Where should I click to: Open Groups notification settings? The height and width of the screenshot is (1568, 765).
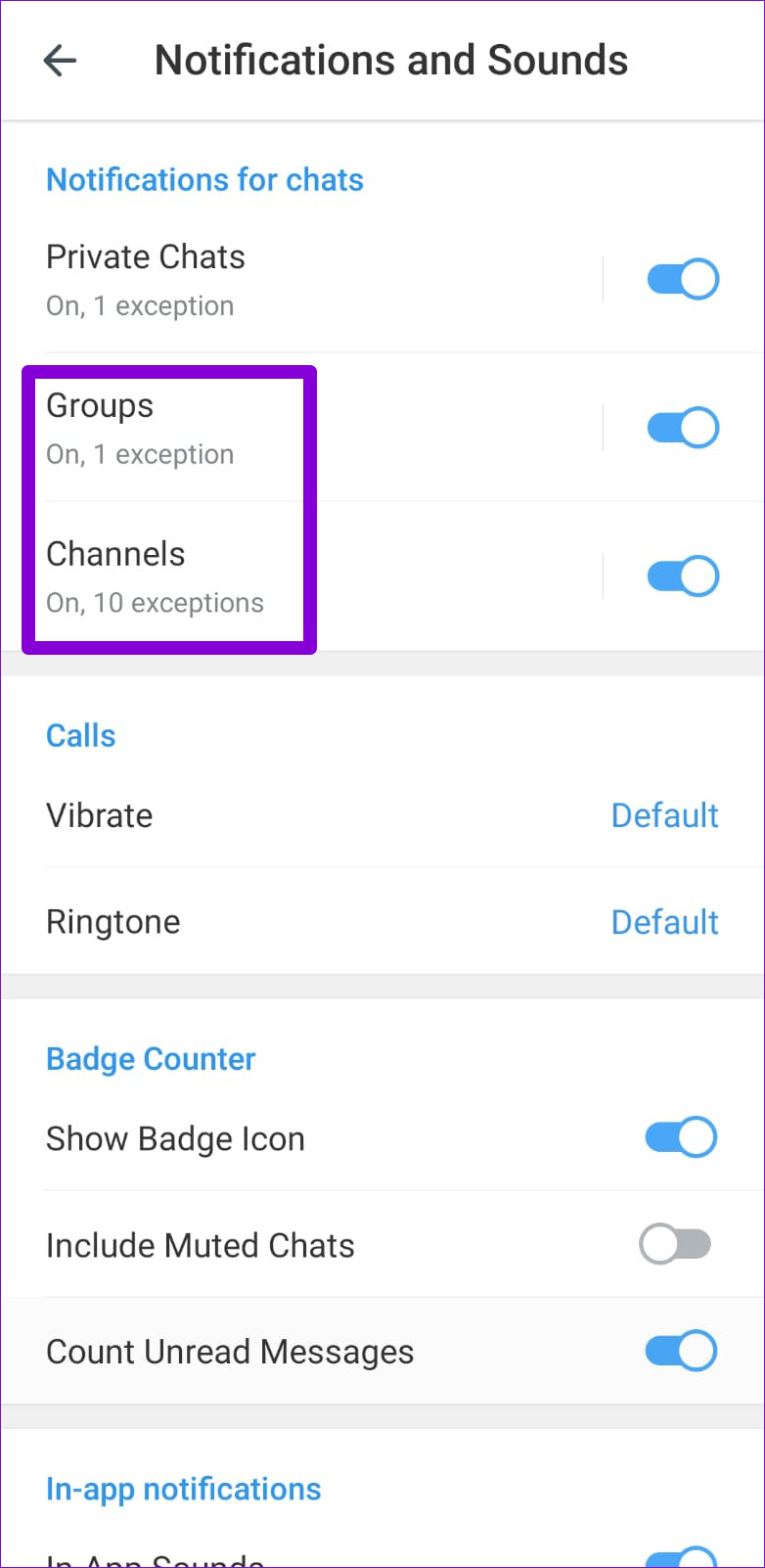click(301, 429)
